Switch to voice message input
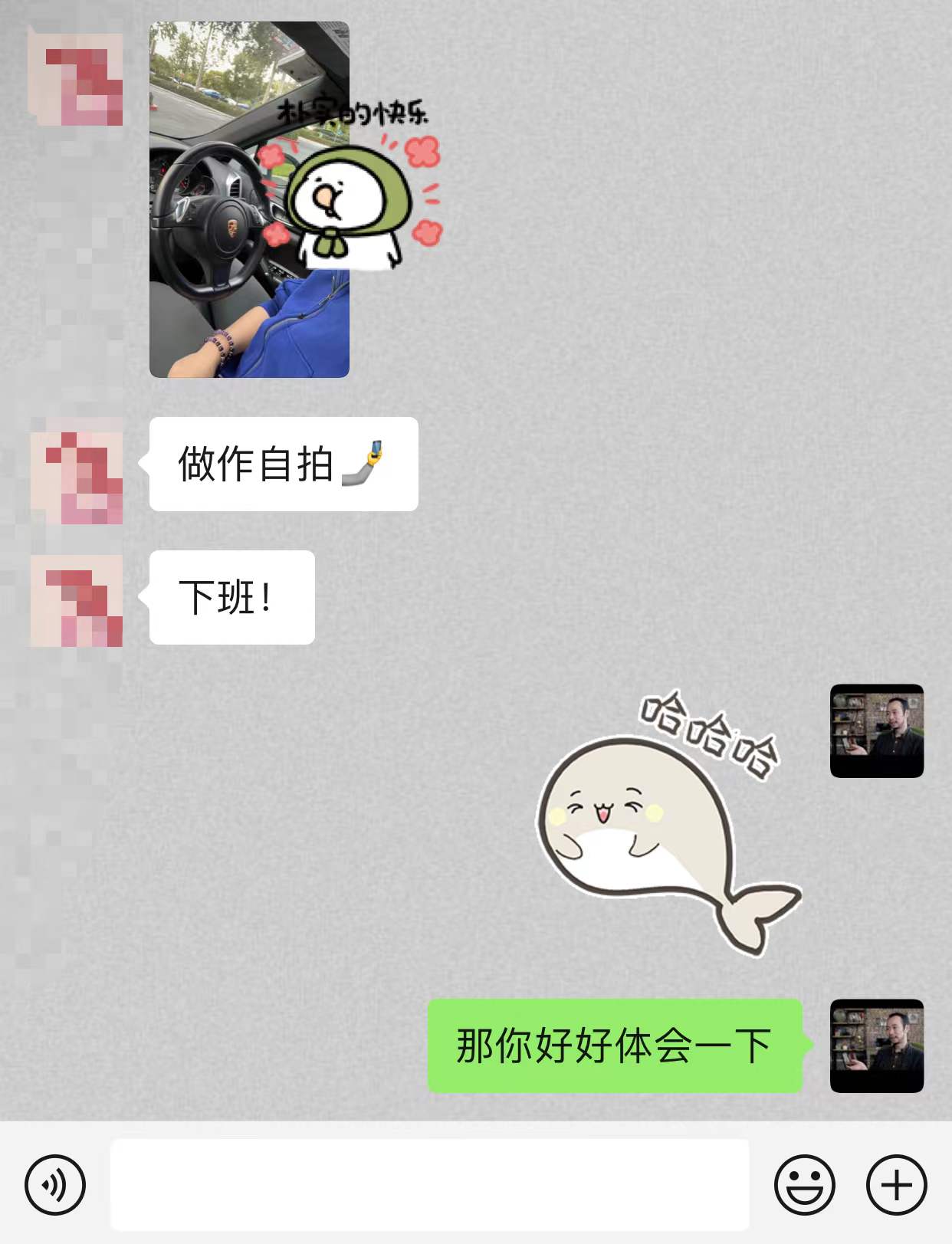Viewport: 952px width, 1244px height. point(54,1185)
